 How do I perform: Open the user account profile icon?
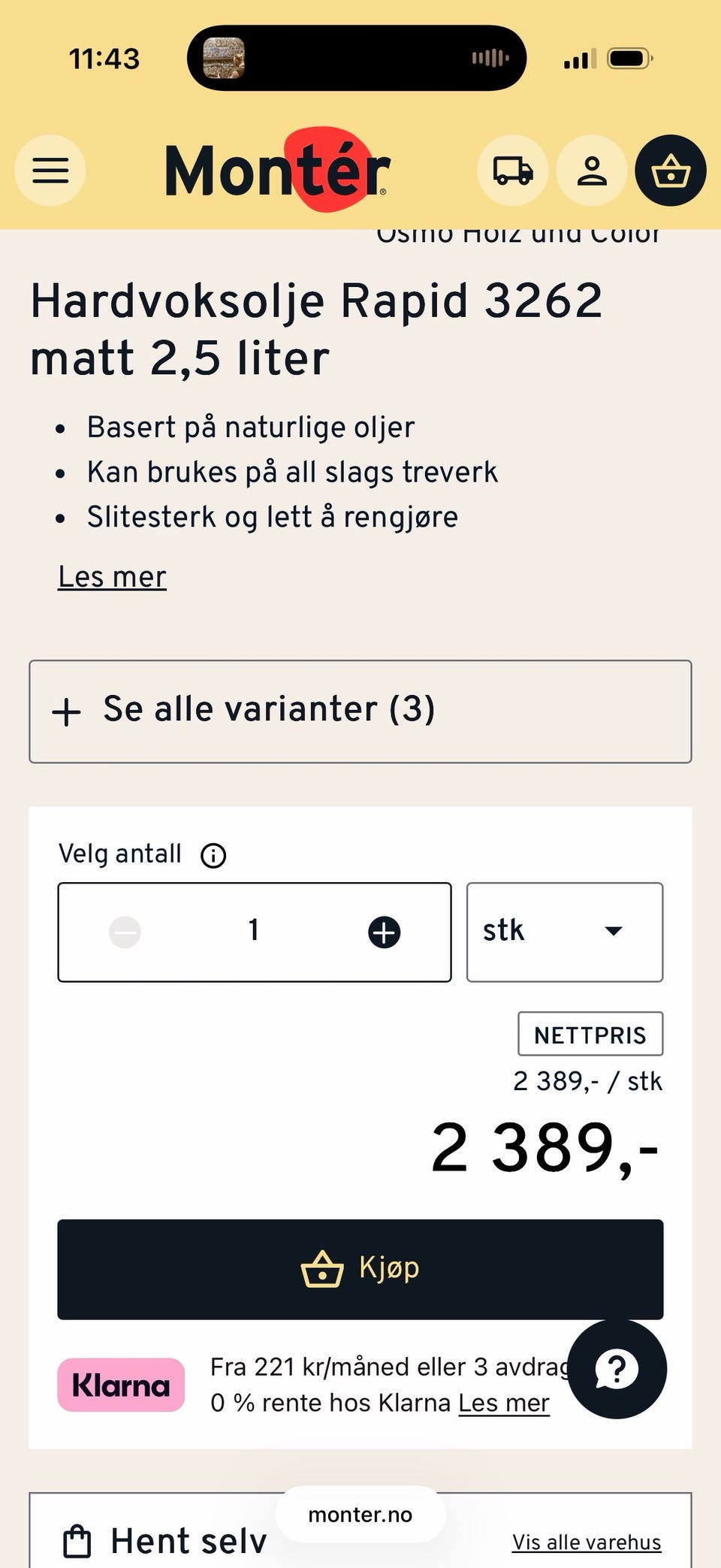pyautogui.click(x=591, y=171)
